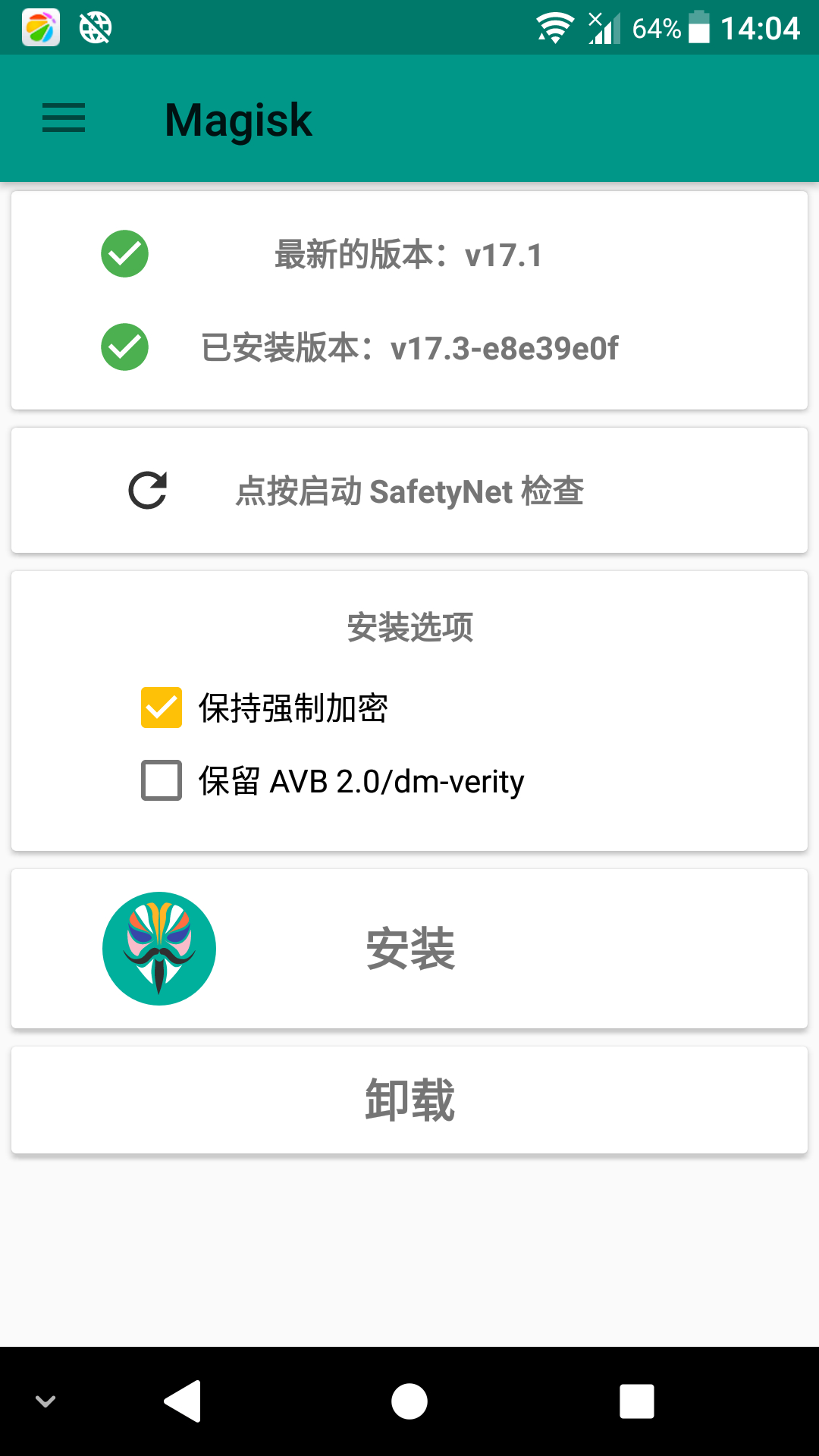Go to the home screen
819x1456 pixels.
(x=409, y=1401)
